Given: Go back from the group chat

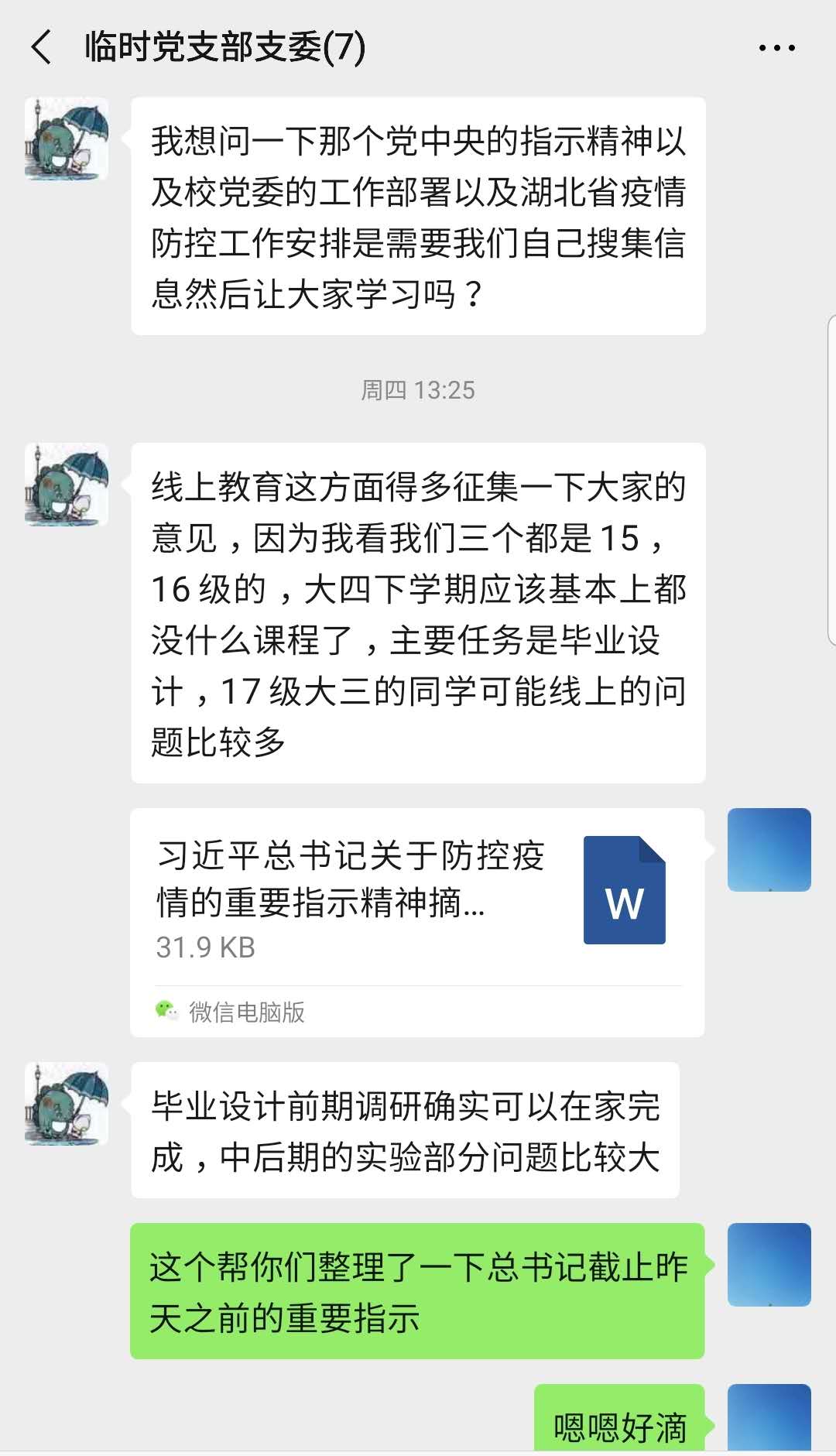Looking at the screenshot, I should [42, 47].
